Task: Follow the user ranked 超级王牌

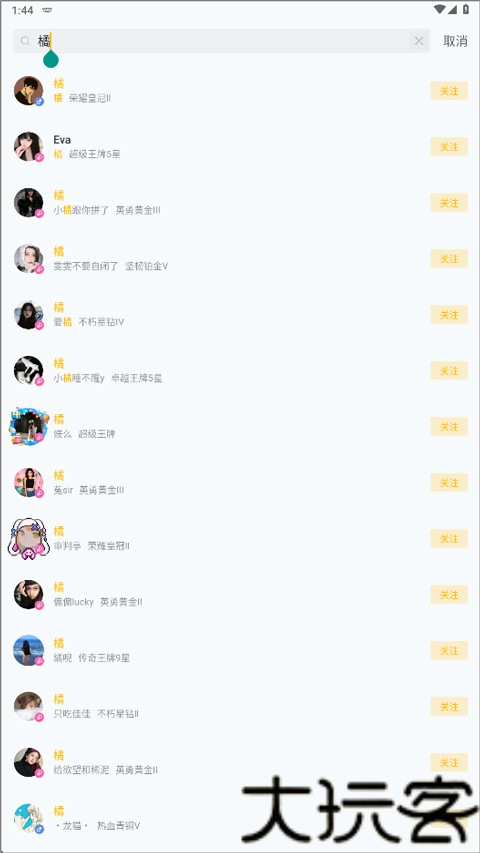Action: 449,426
